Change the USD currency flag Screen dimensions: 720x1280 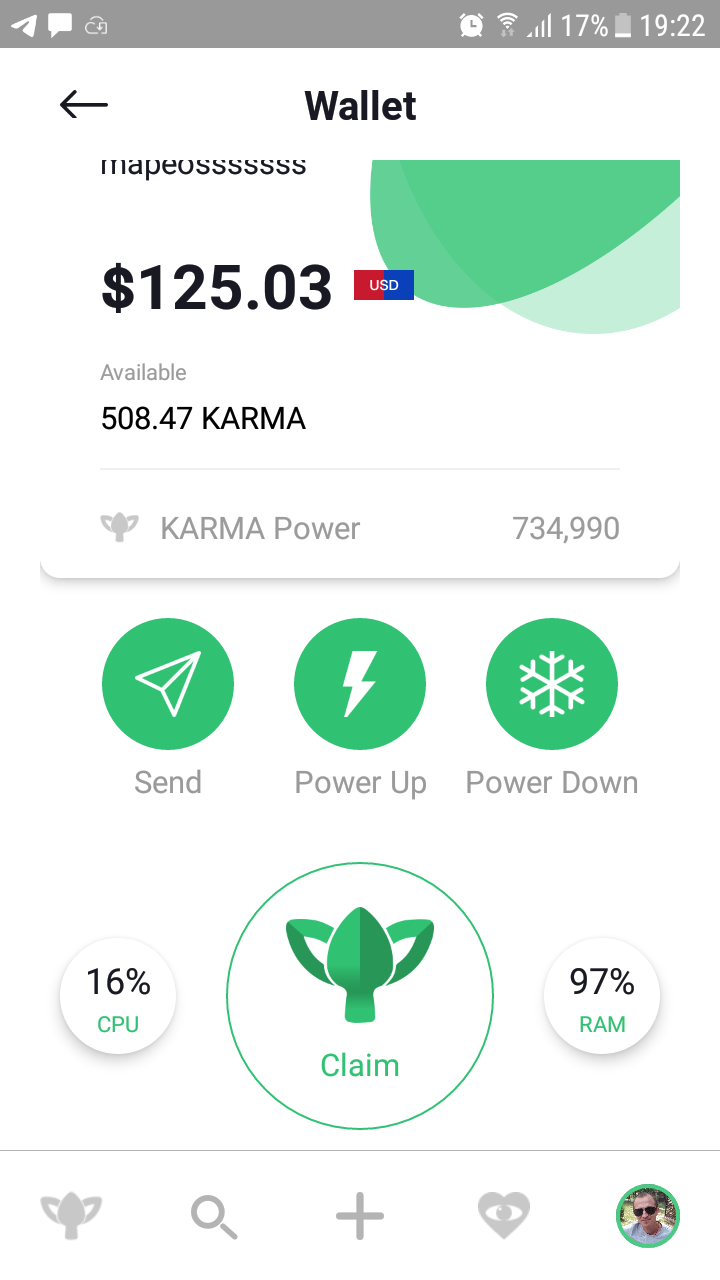pos(384,285)
